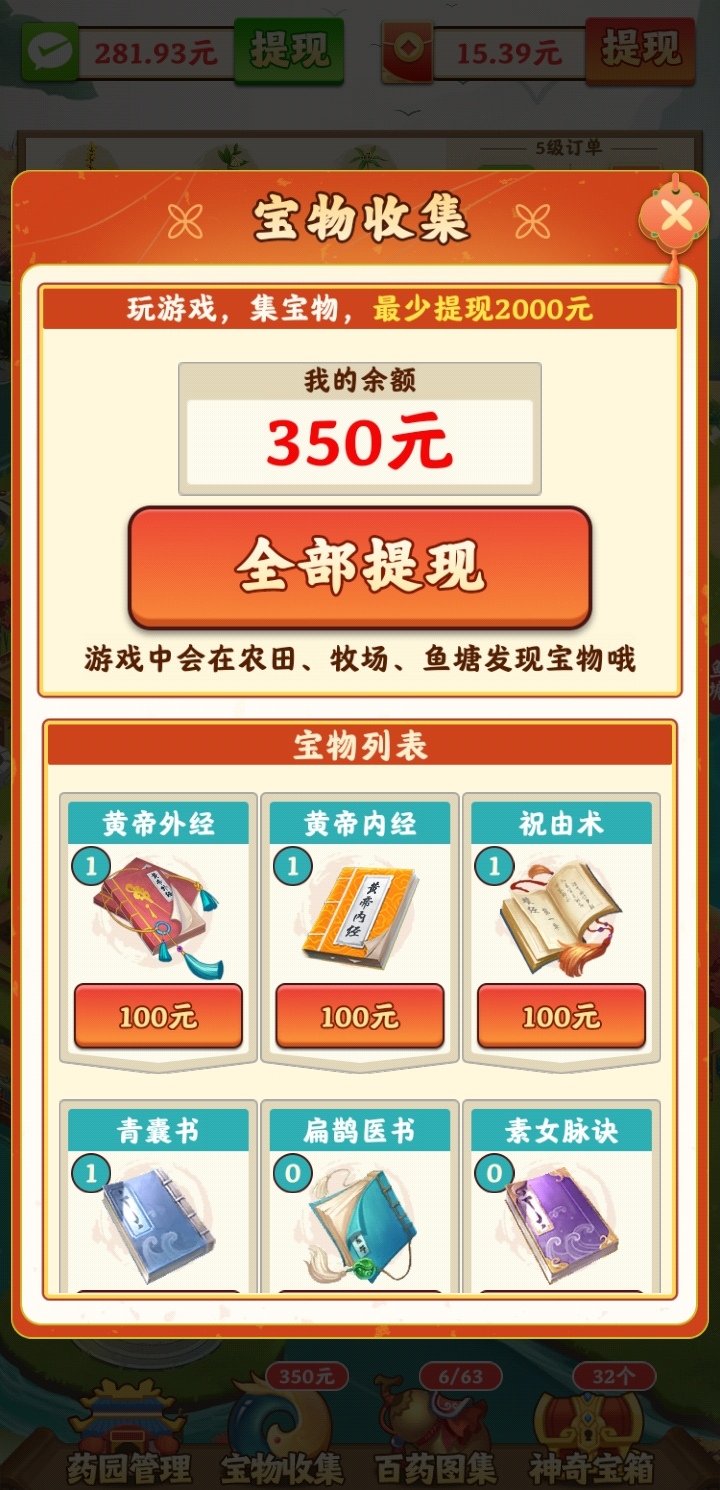Close the 宝物收集 dialog
Screen dimensions: 720x1490
point(677,214)
